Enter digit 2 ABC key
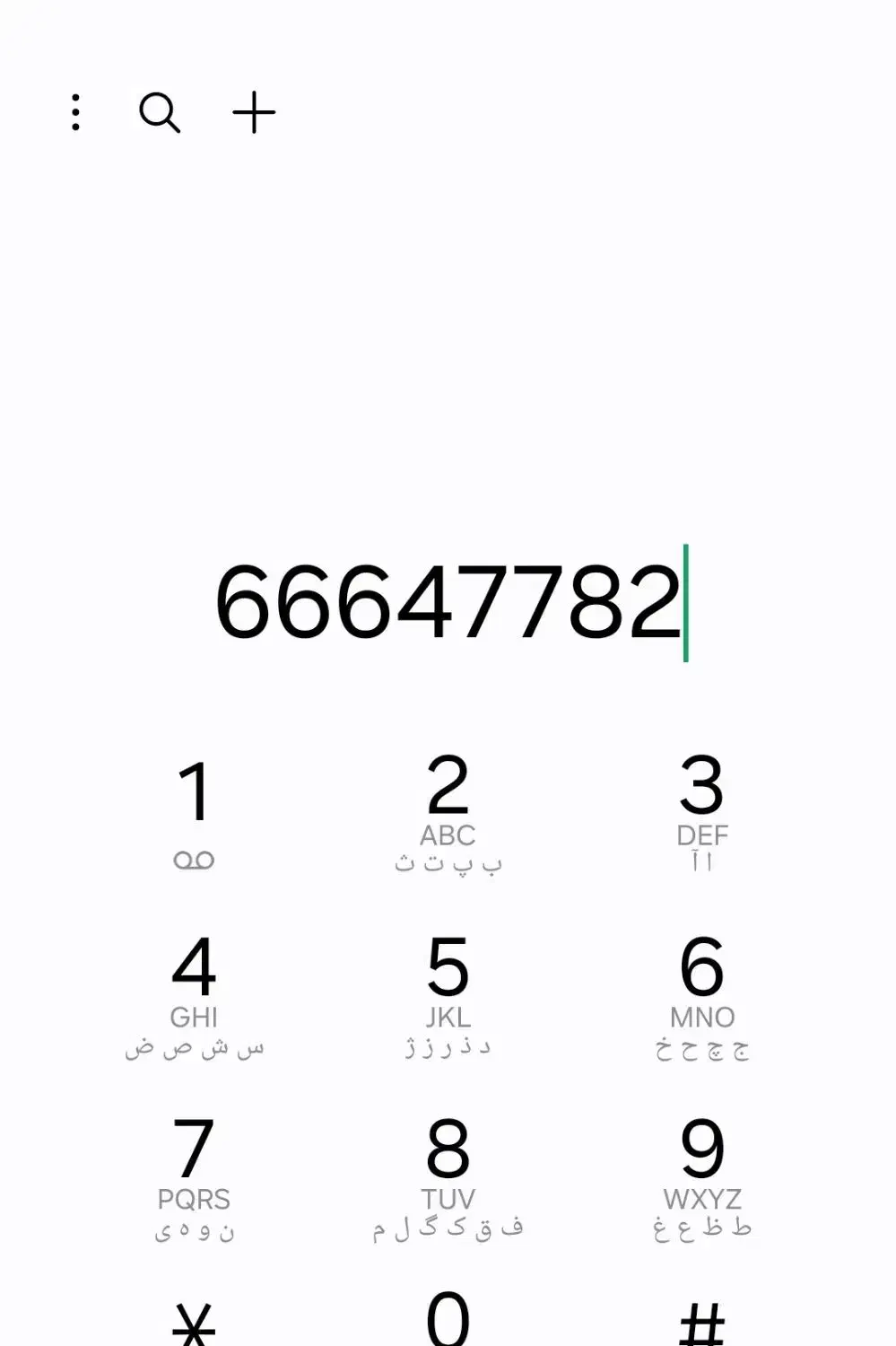Image resolution: width=896 pixels, height=1346 pixels. [448, 812]
